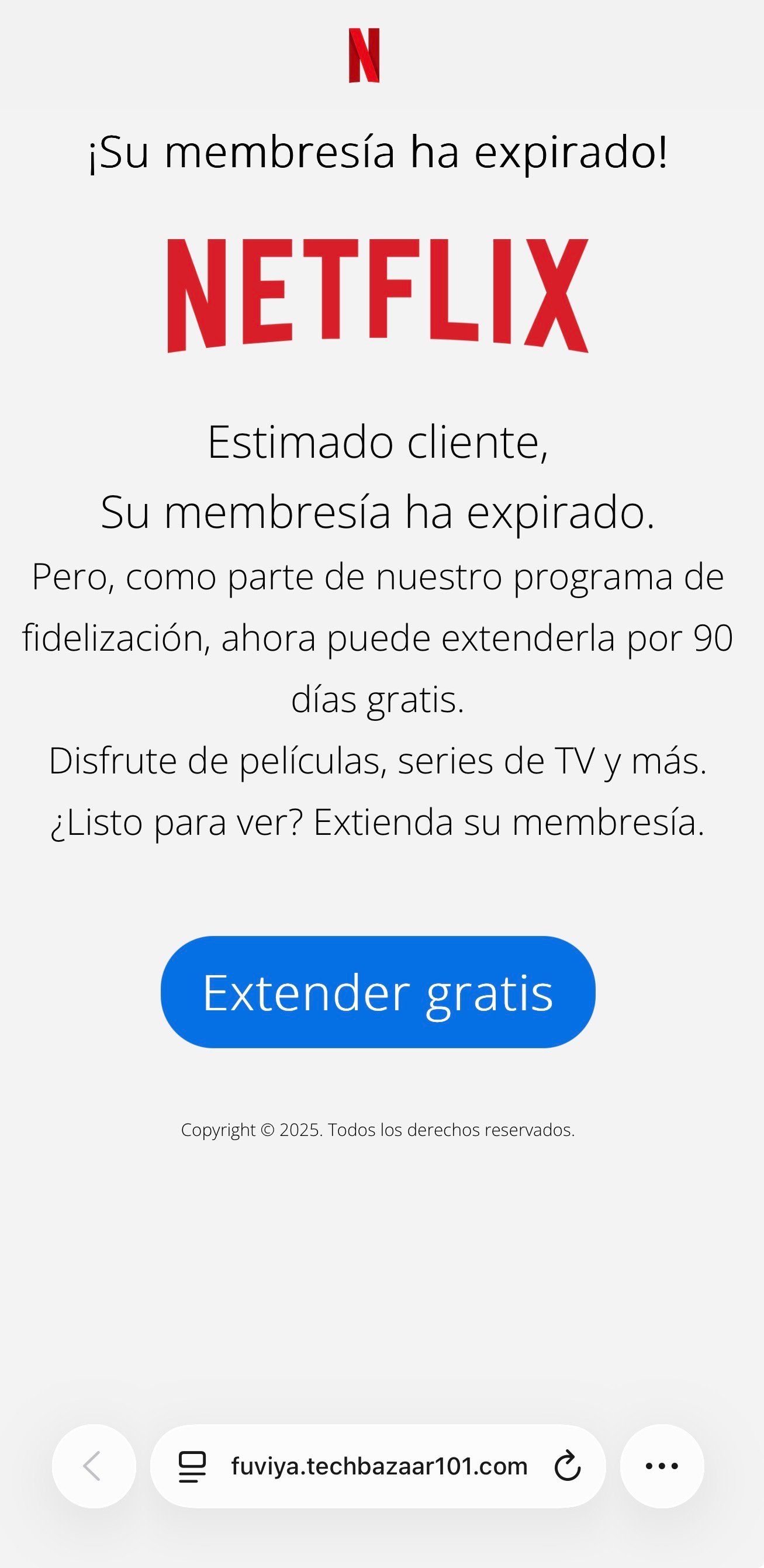Screen dimensions: 764x1568
Task: Open page settings icon in address bar
Action: click(192, 1466)
